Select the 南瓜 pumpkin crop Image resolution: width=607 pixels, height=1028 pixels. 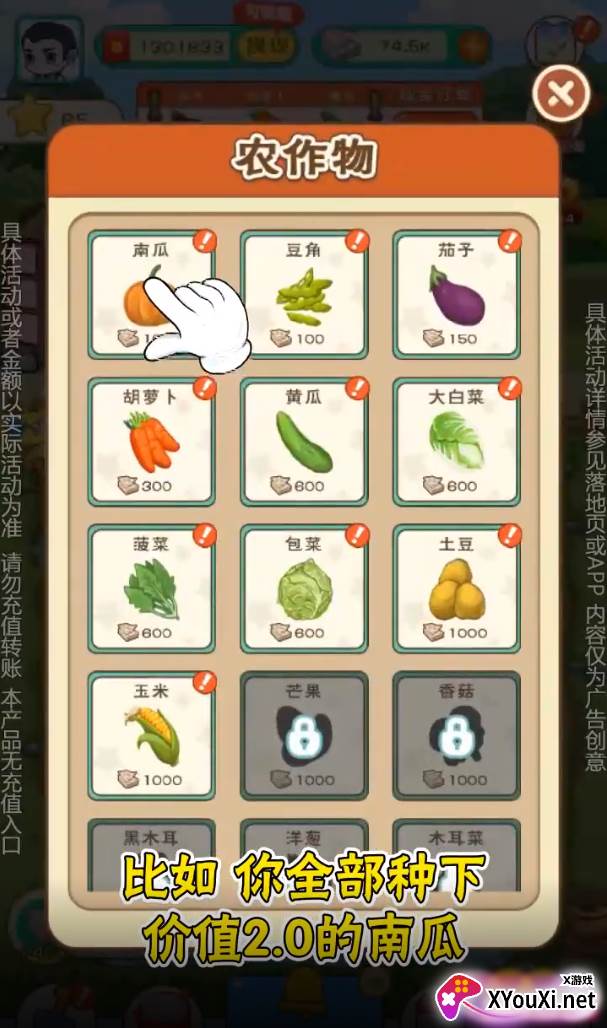point(151,294)
